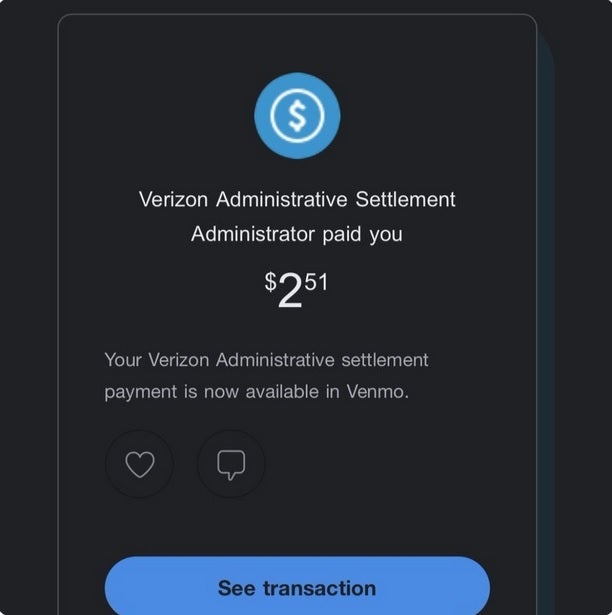This screenshot has height=615, width=612.
Task: Tap the See transaction button
Action: pyautogui.click(x=297, y=587)
